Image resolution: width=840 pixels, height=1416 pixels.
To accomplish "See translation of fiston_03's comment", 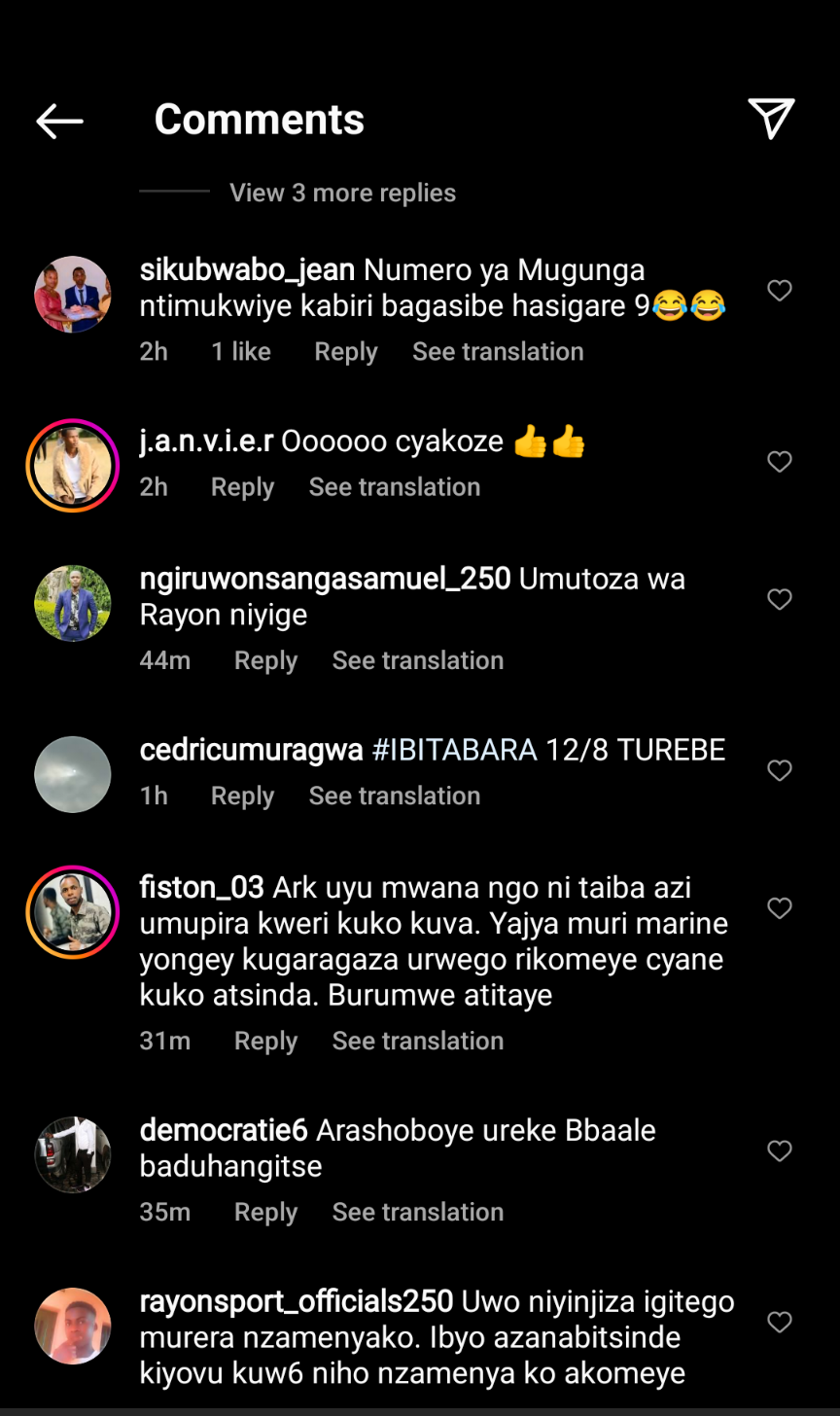I will pos(418,1042).
